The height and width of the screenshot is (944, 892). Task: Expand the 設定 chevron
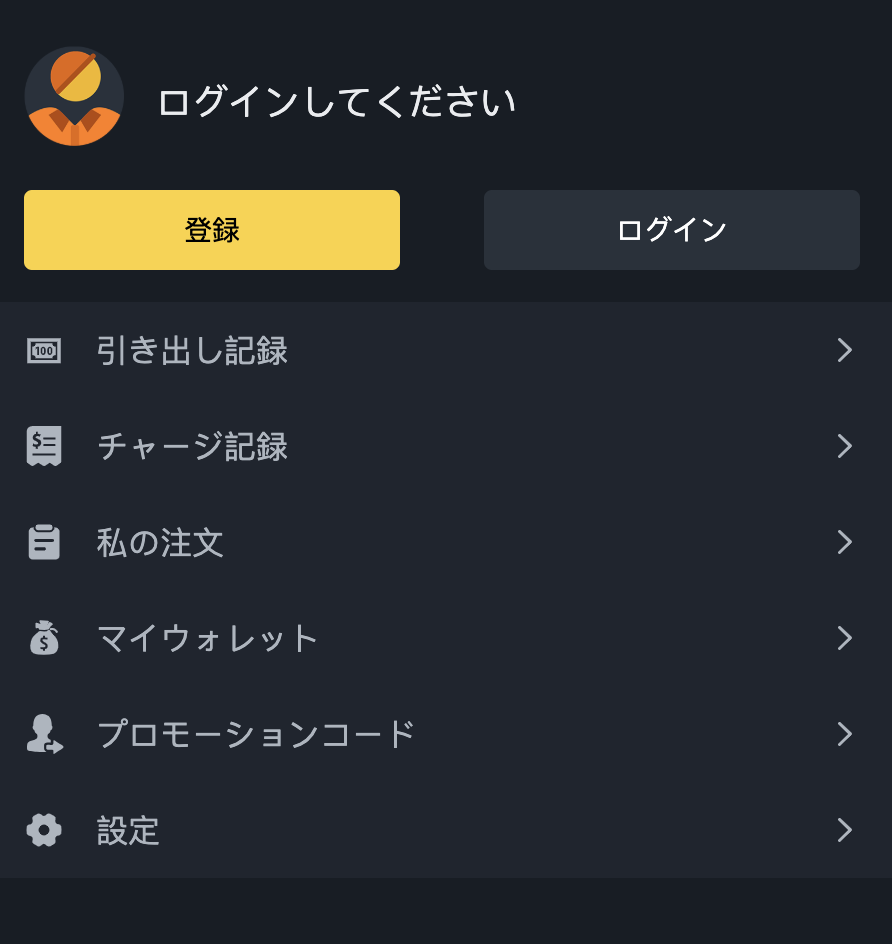coord(845,831)
